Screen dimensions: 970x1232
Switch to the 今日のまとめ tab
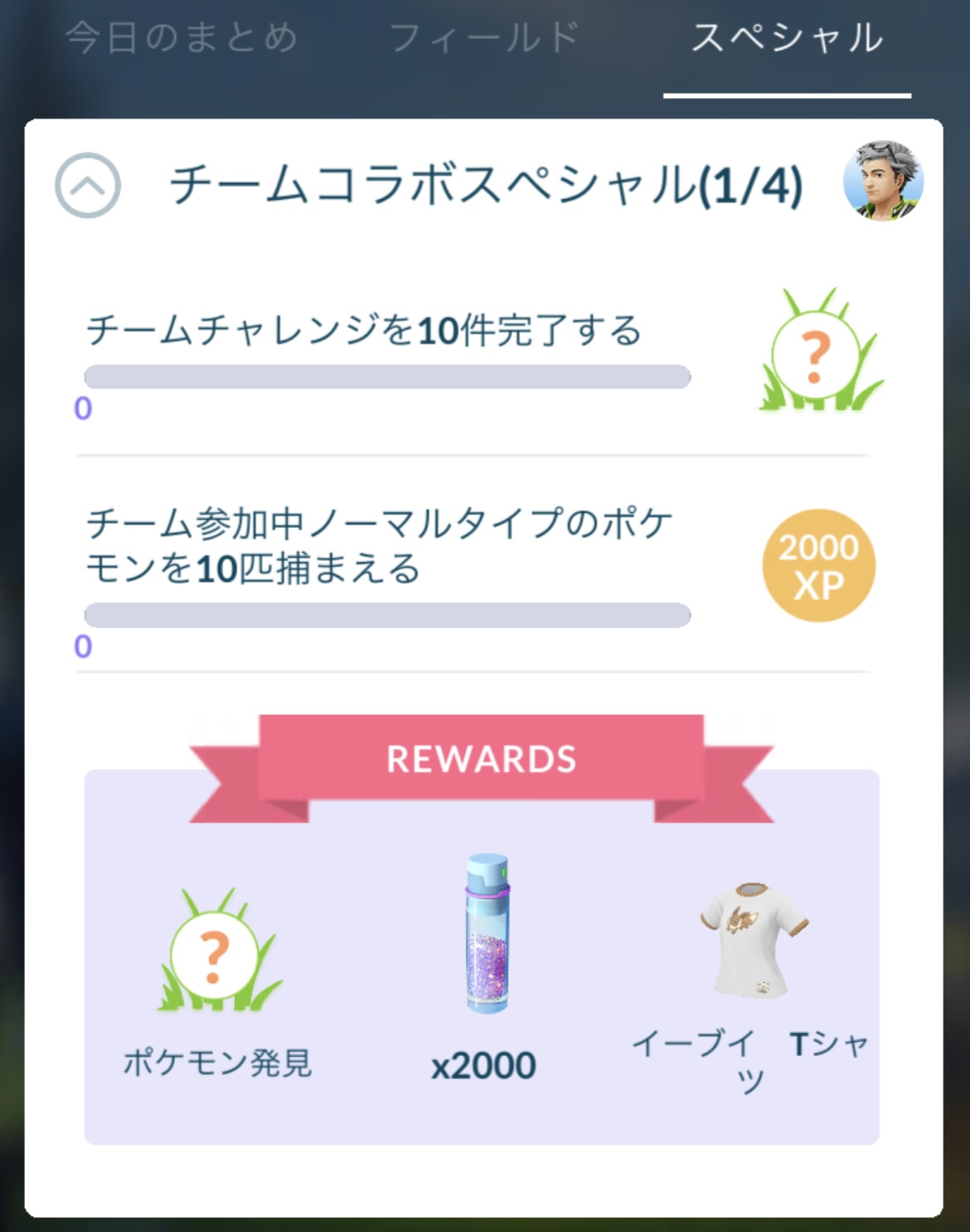(181, 38)
